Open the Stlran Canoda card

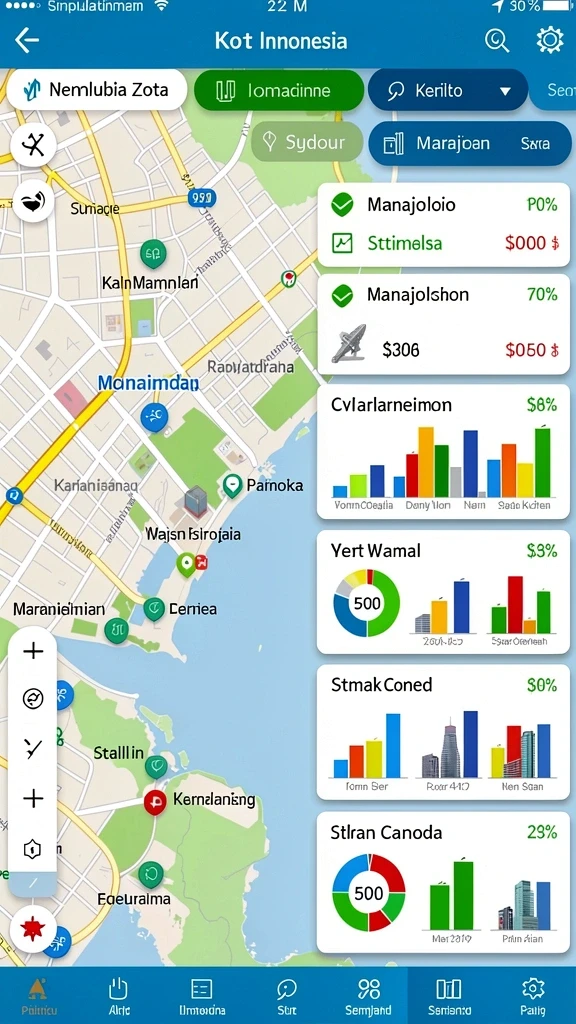(443, 882)
